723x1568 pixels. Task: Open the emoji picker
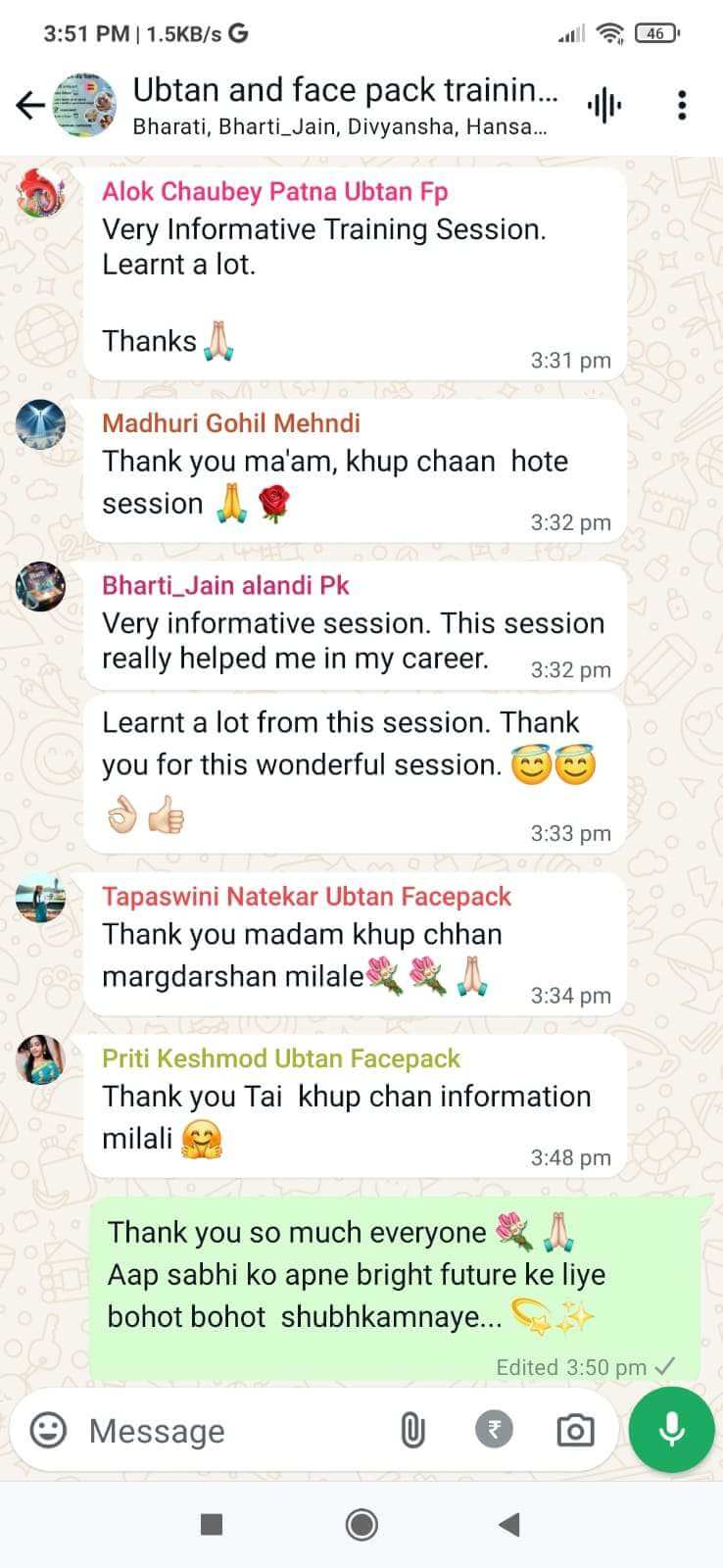(48, 1430)
